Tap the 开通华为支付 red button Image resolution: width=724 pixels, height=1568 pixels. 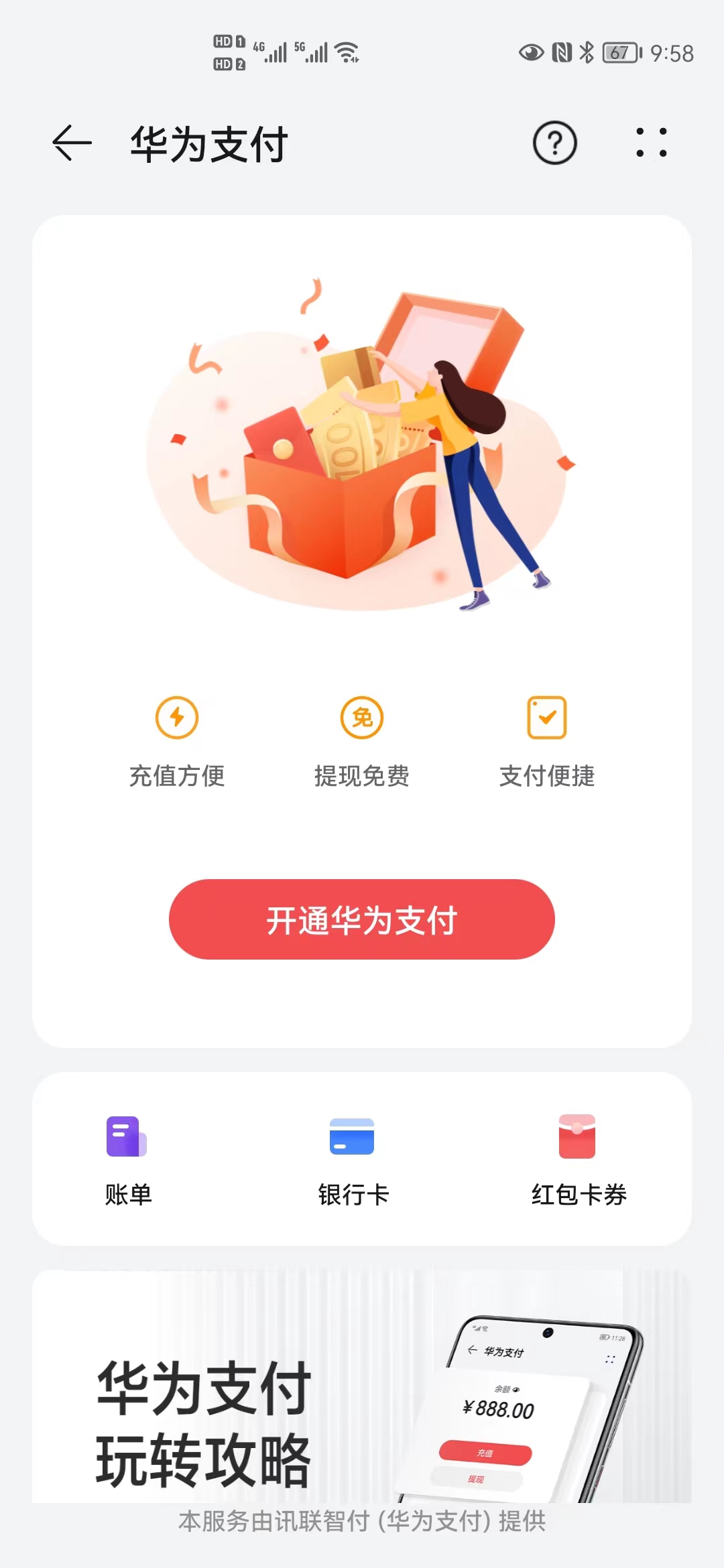pos(361,921)
